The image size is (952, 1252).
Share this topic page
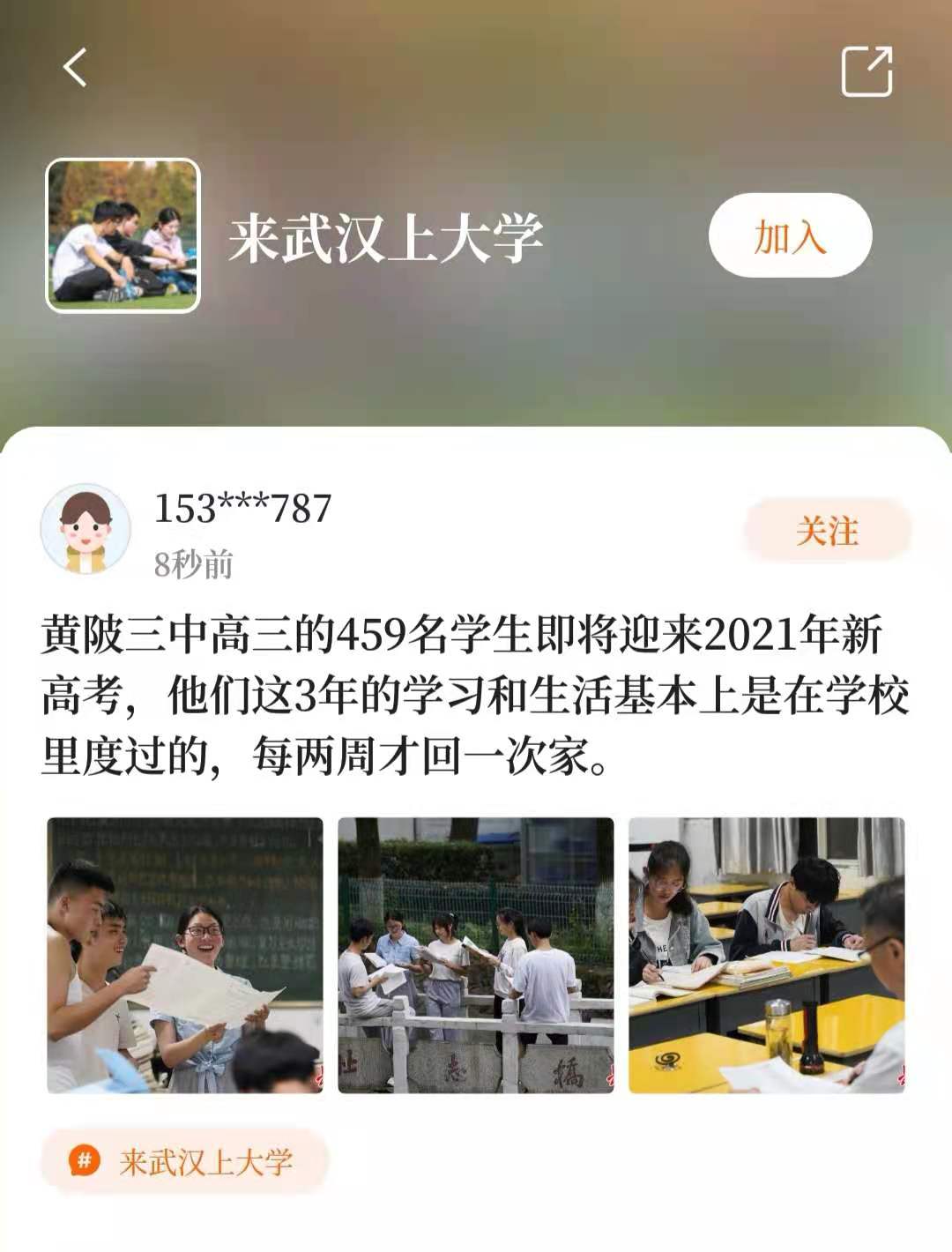pyautogui.click(x=866, y=71)
